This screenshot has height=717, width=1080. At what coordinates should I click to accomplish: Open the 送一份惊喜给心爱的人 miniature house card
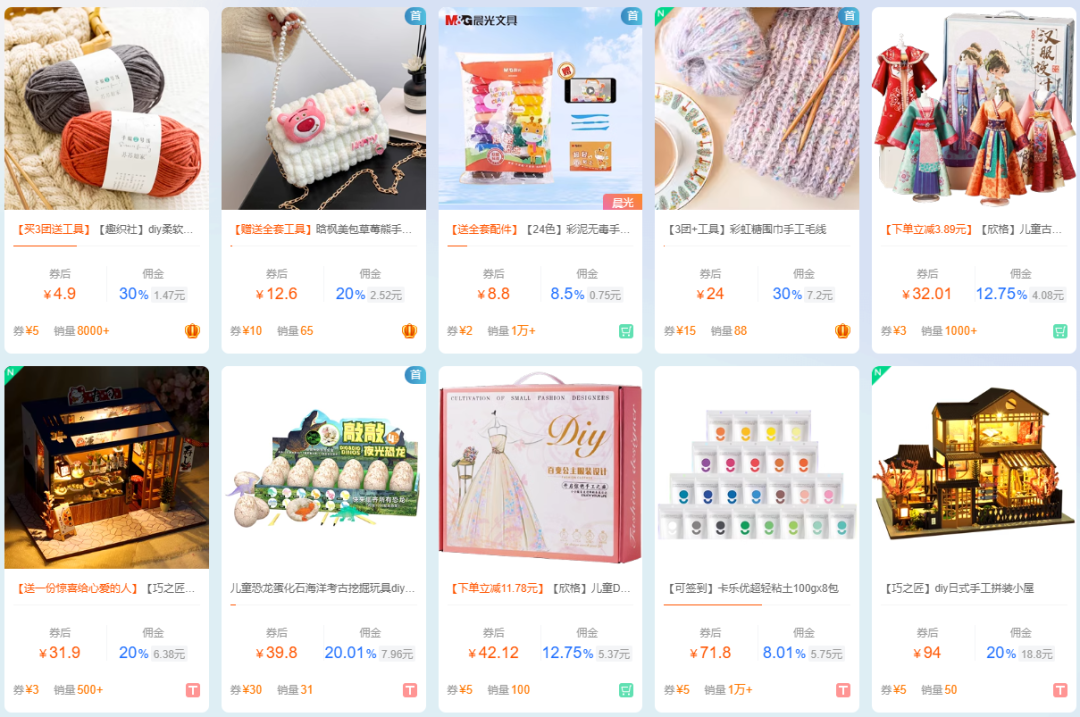[x=106, y=468]
